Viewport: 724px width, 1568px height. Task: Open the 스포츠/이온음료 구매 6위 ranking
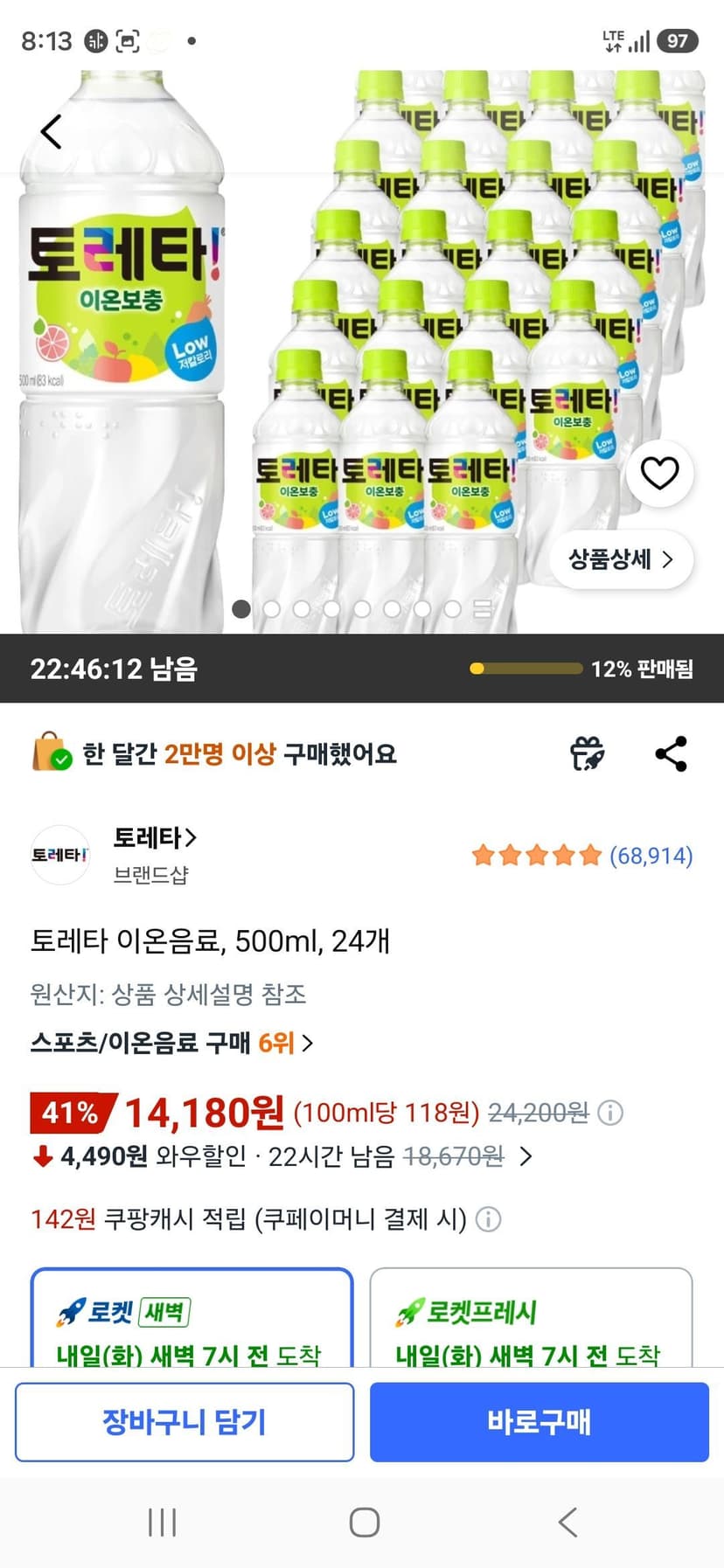click(171, 1043)
